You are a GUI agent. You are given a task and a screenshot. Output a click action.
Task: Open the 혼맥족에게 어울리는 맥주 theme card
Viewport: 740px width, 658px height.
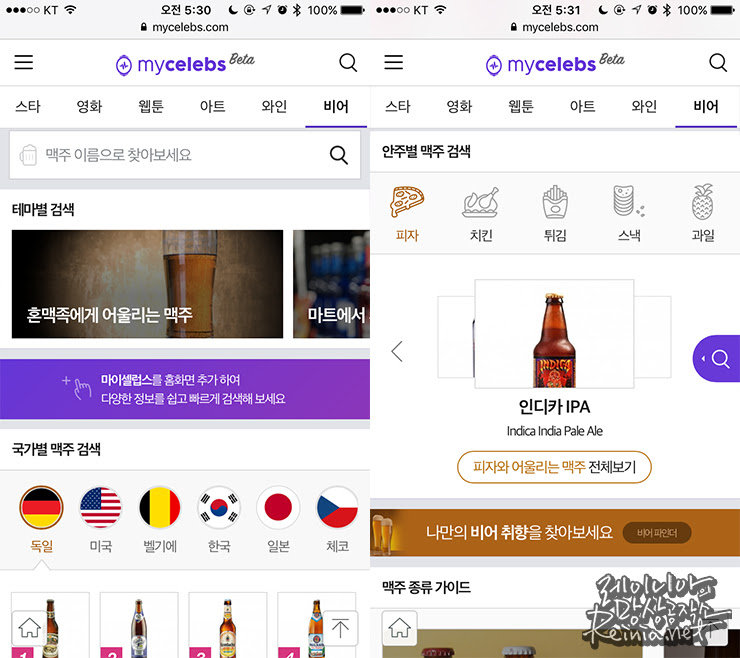point(147,284)
